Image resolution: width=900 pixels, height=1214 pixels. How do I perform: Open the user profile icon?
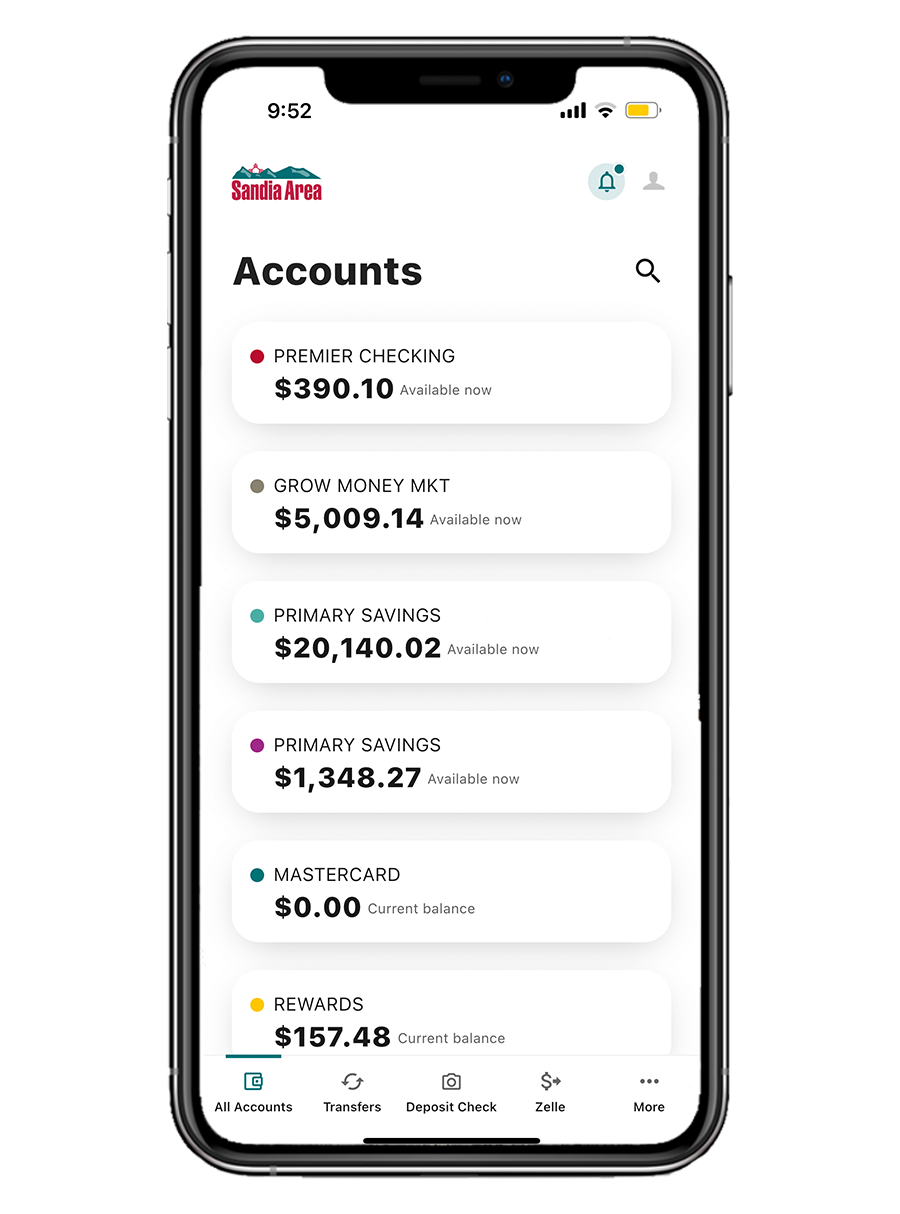(654, 182)
